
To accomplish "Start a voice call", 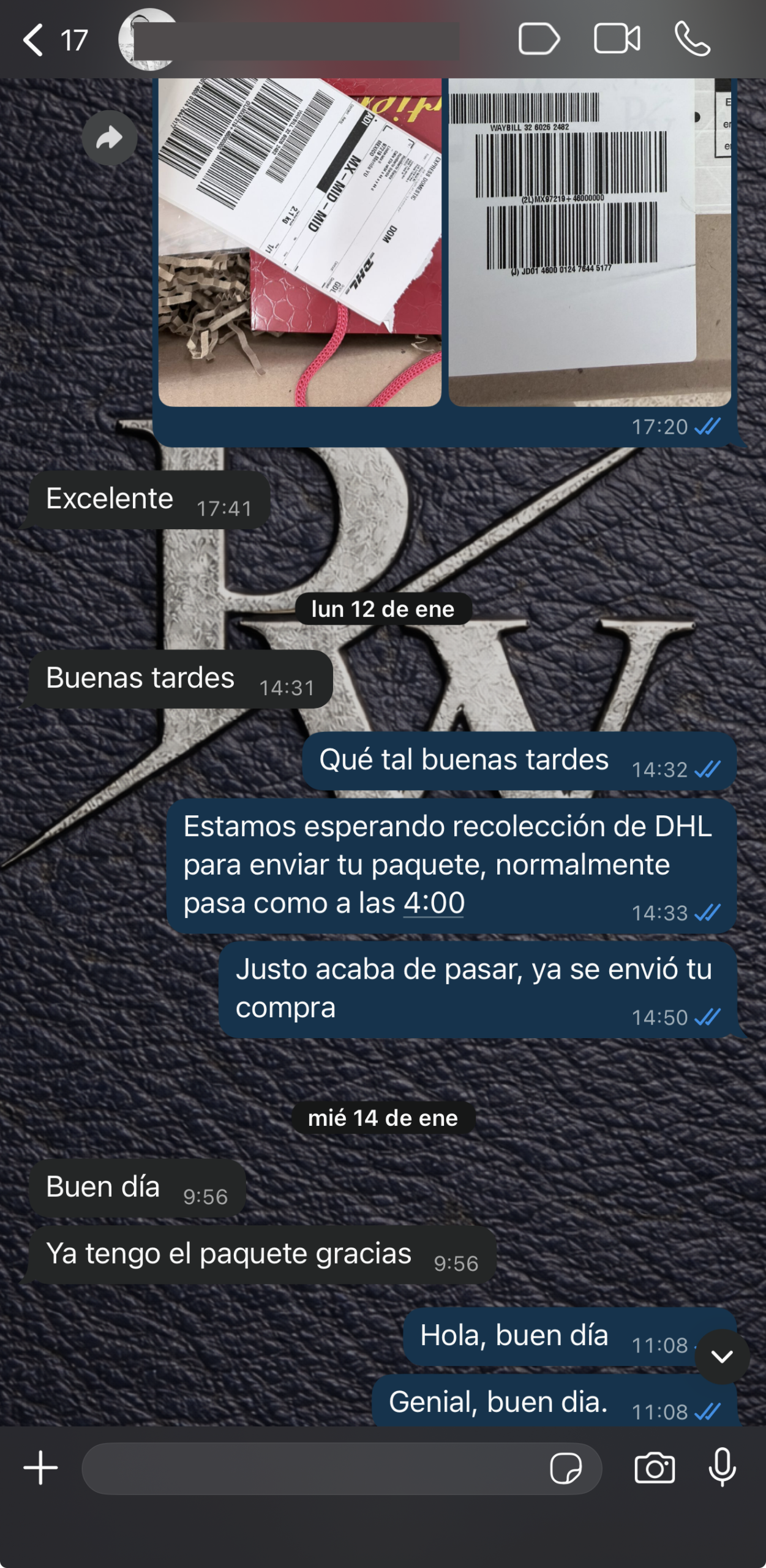I will point(692,39).
